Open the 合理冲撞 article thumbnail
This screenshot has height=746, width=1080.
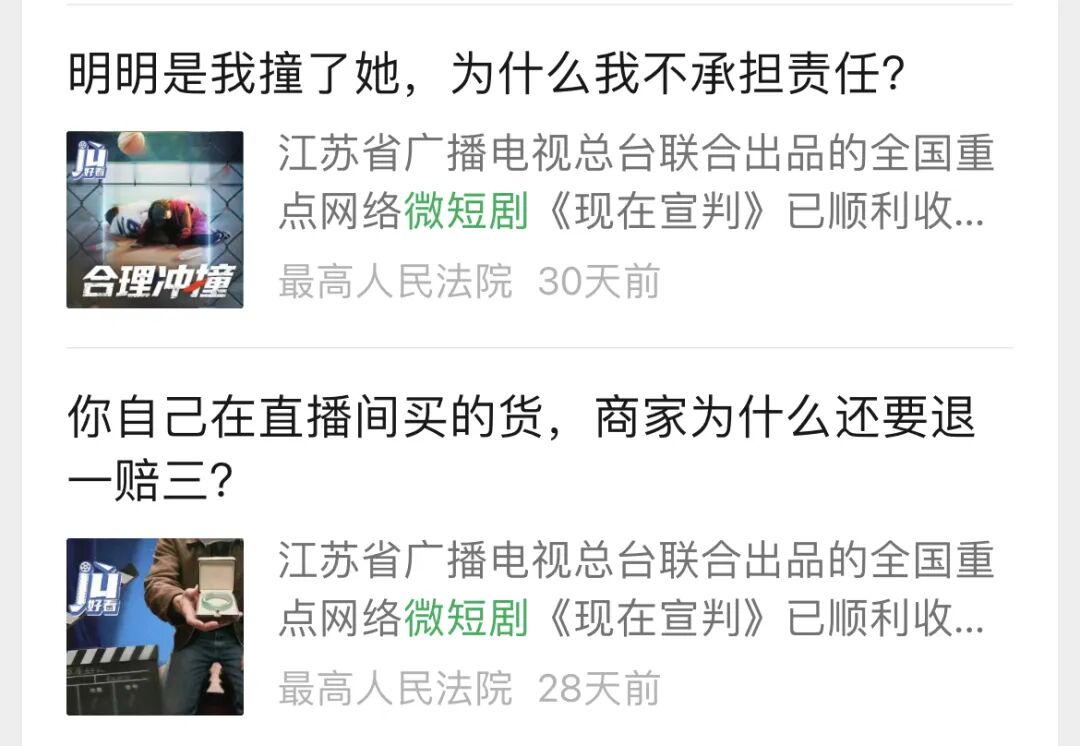(x=155, y=220)
